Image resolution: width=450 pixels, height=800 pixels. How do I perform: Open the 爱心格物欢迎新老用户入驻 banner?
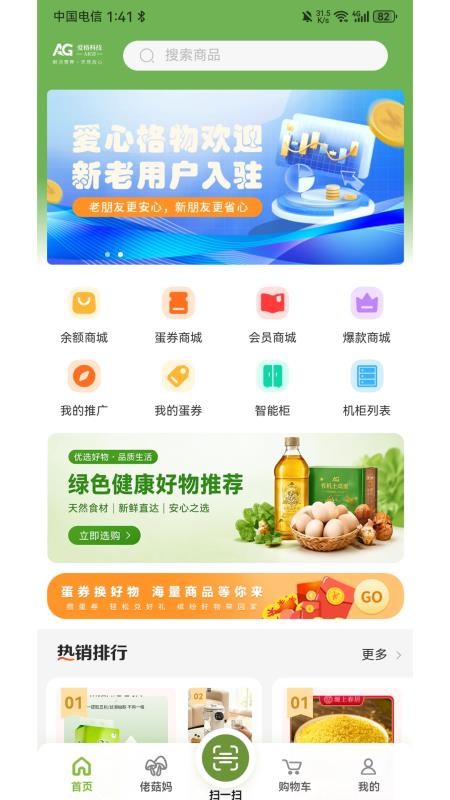coord(225,177)
